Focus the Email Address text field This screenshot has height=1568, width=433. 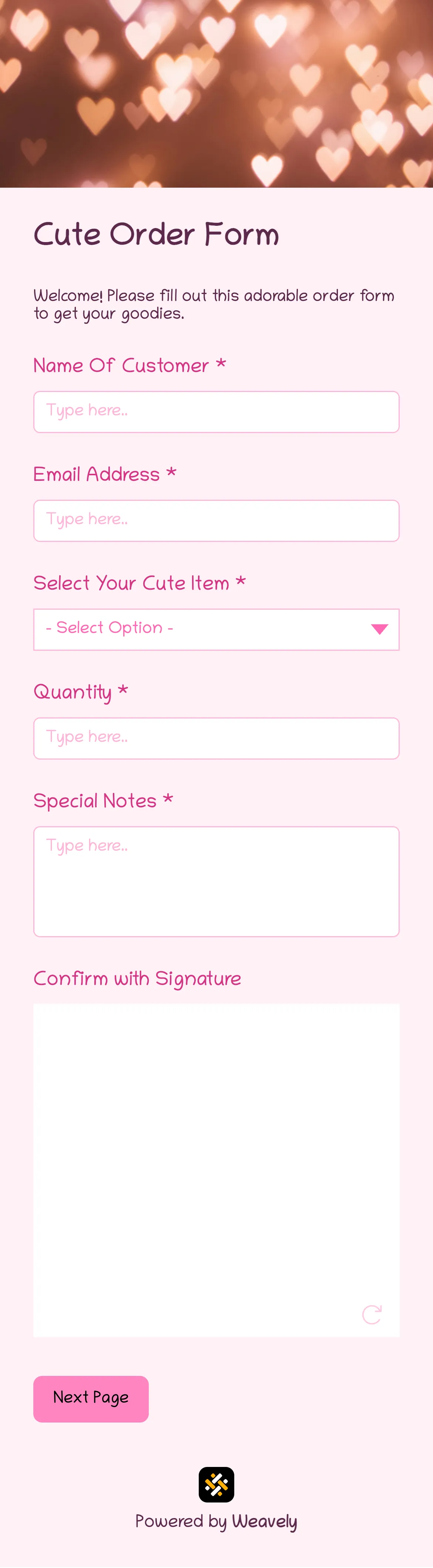tap(216, 521)
